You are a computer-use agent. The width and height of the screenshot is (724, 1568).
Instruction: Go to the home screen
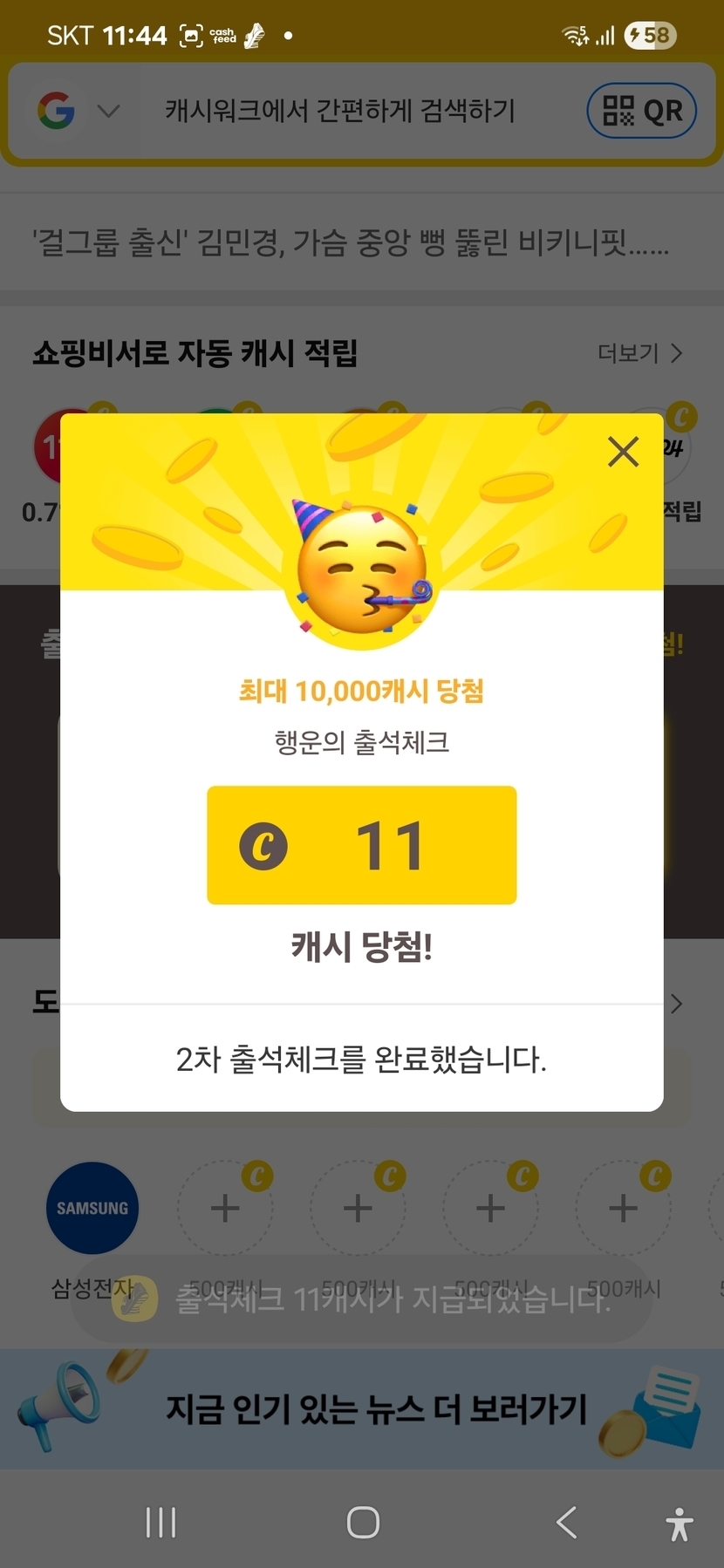[363, 1523]
